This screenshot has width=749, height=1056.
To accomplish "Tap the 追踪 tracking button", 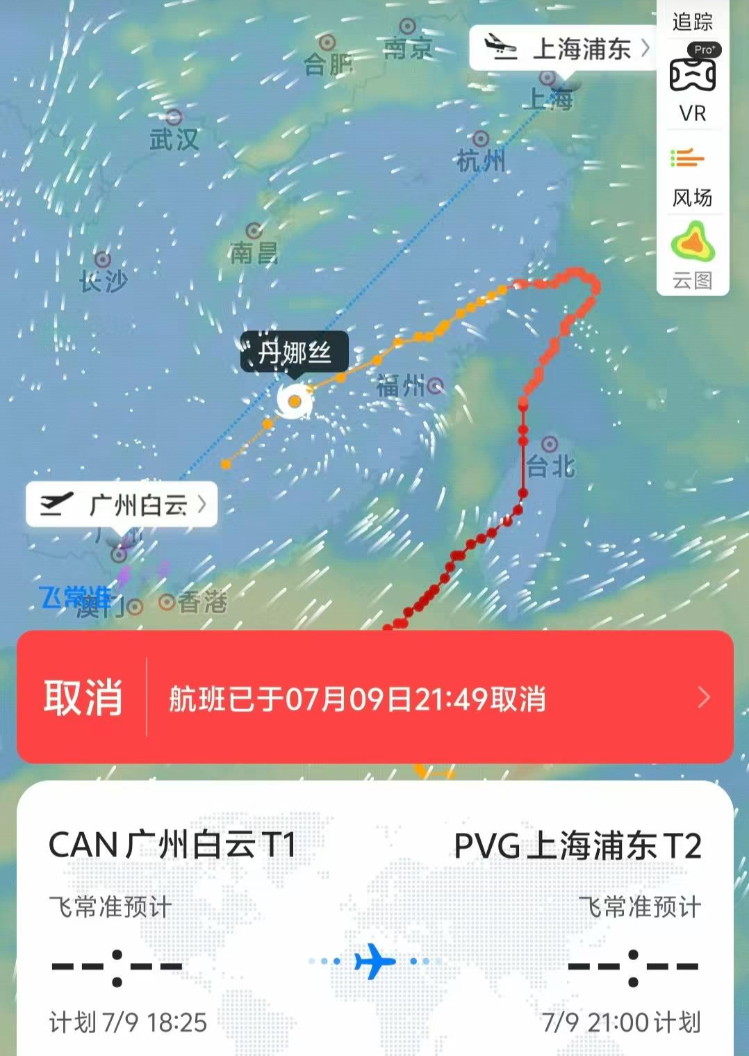I will point(692,20).
